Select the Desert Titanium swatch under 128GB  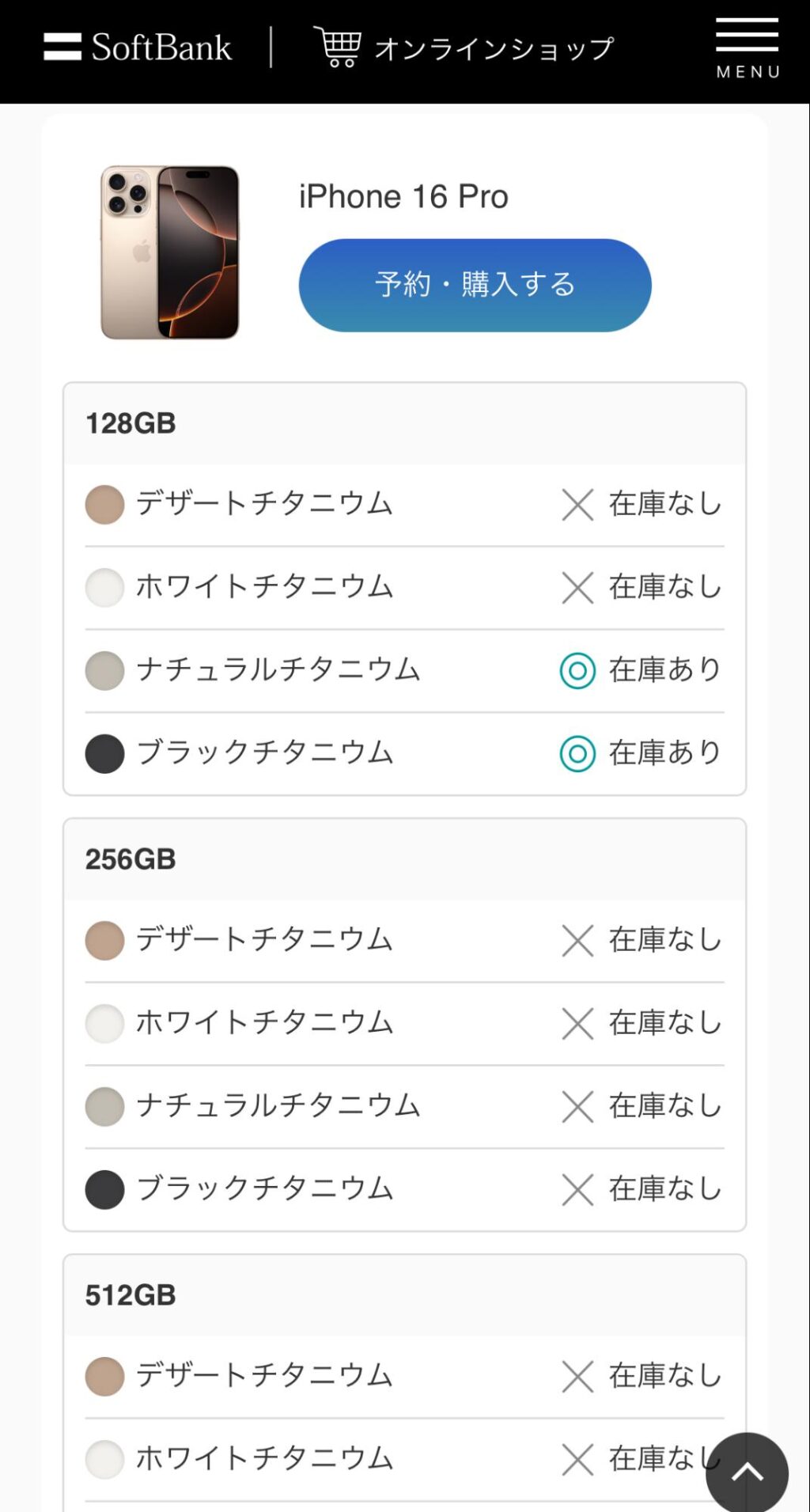coord(104,505)
